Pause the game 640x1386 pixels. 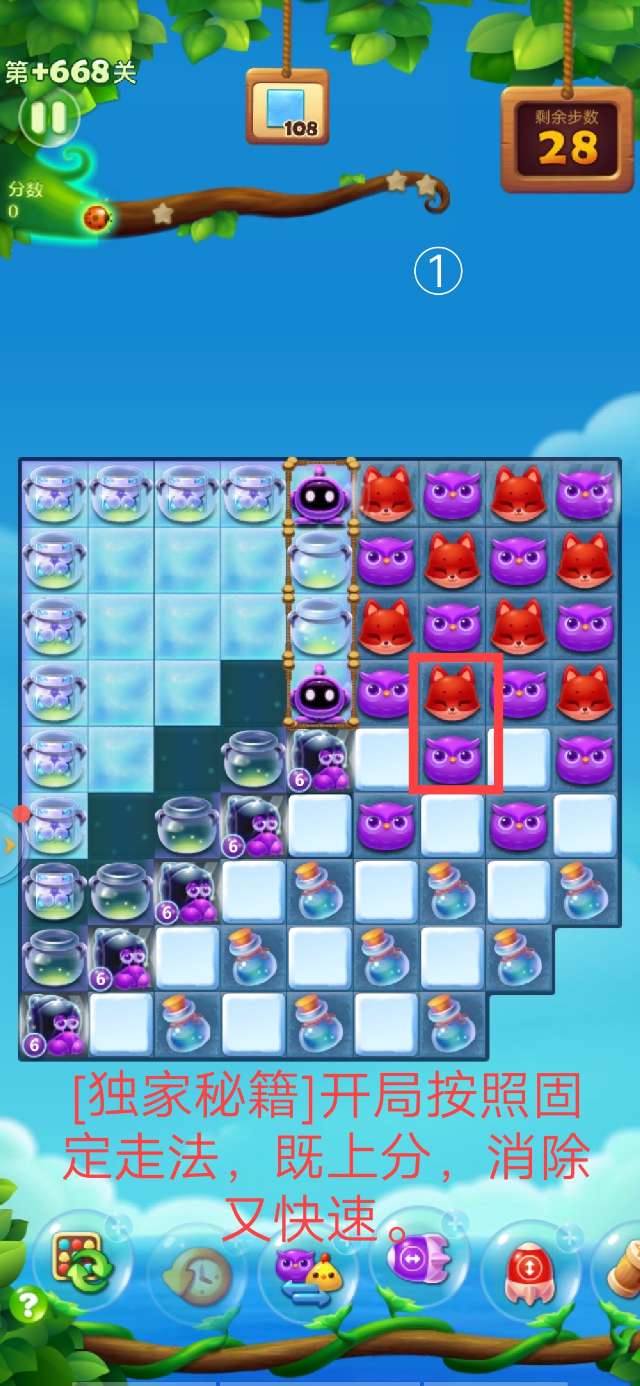click(47, 119)
